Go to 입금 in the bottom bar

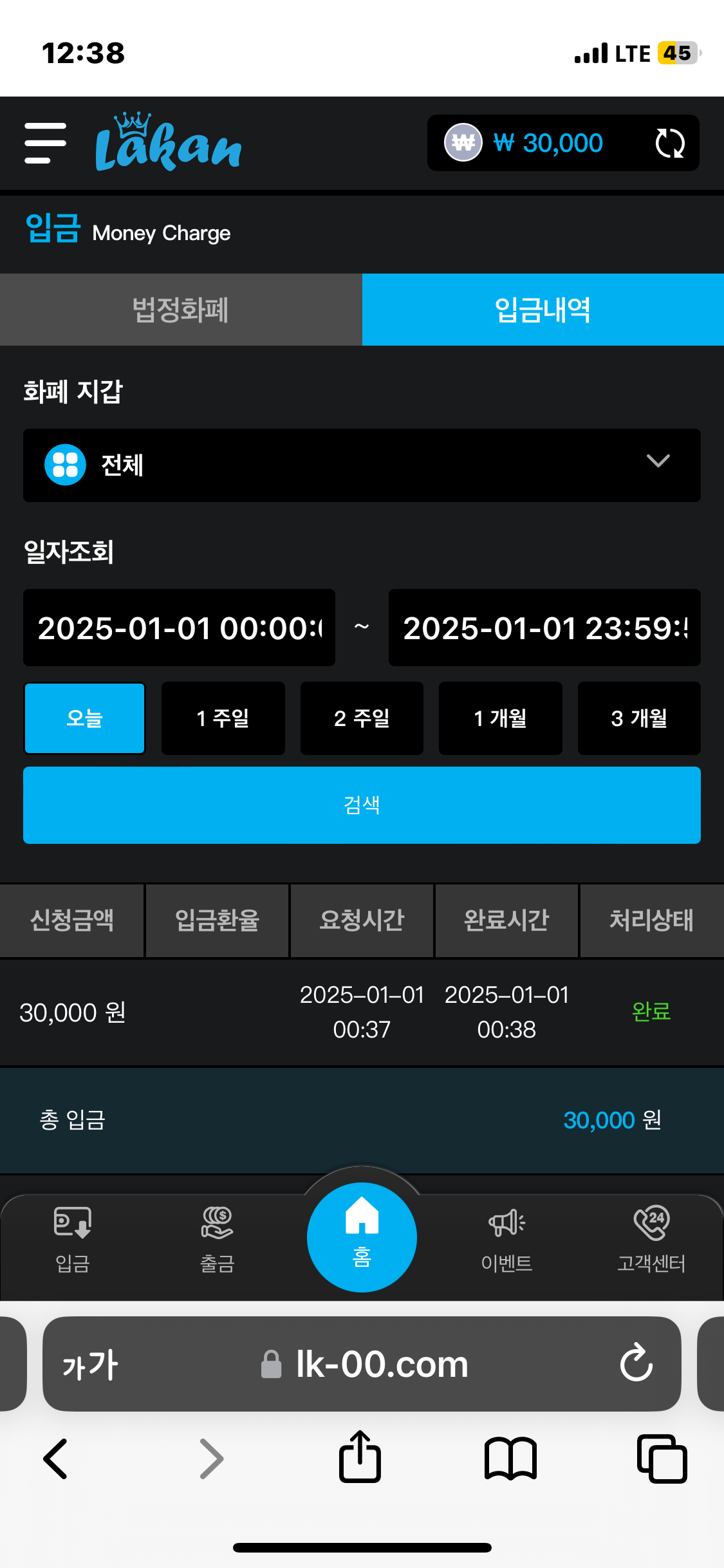(x=72, y=1239)
